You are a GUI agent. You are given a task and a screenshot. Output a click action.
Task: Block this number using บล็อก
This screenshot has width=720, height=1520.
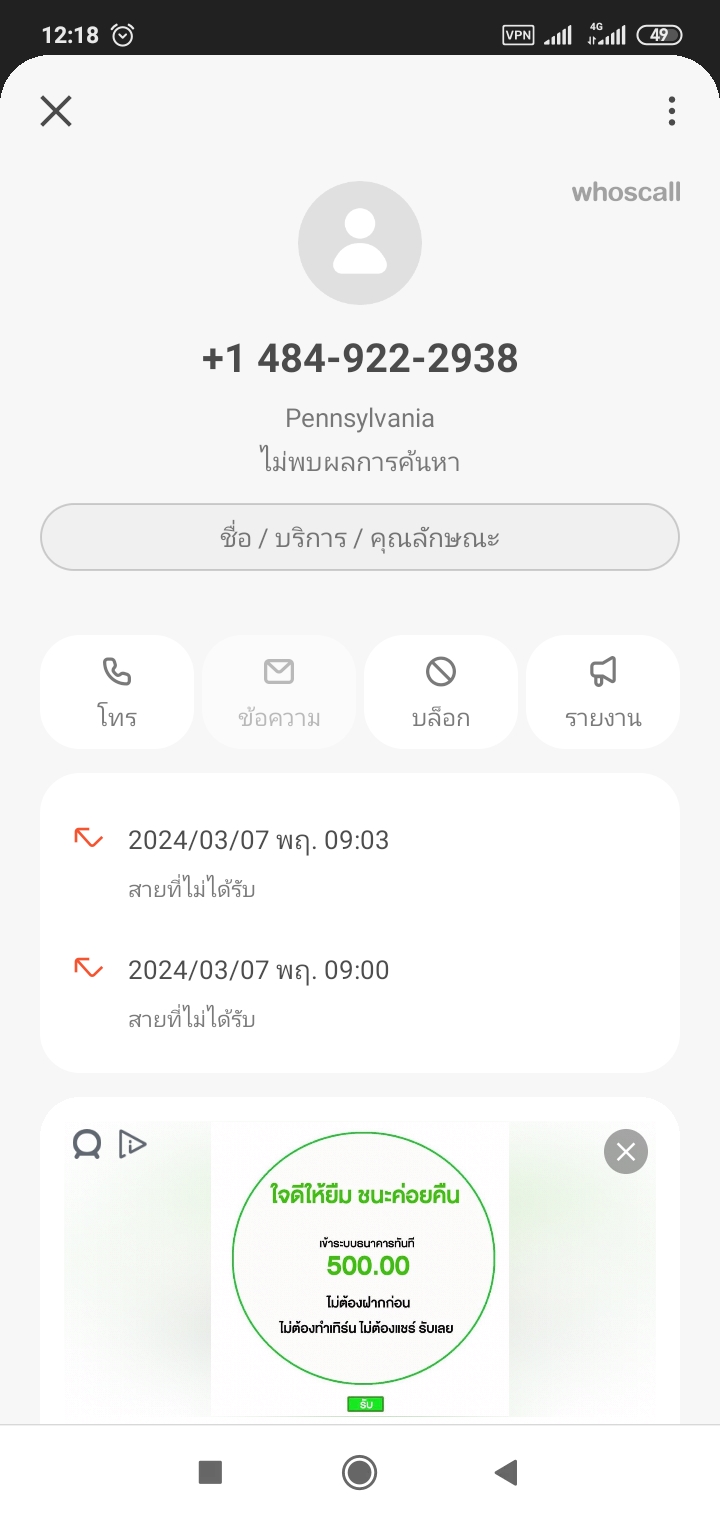(x=441, y=692)
